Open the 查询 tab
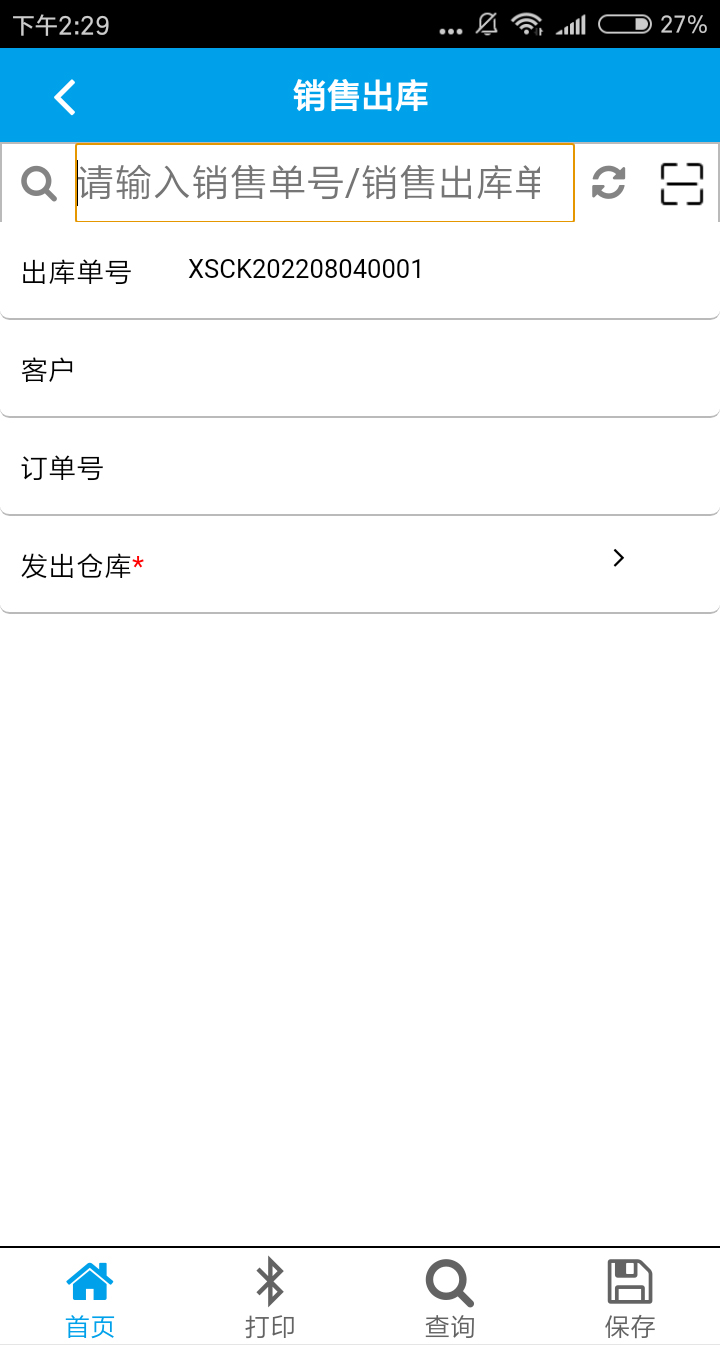Screen dimensions: 720x1348 coord(450,1299)
